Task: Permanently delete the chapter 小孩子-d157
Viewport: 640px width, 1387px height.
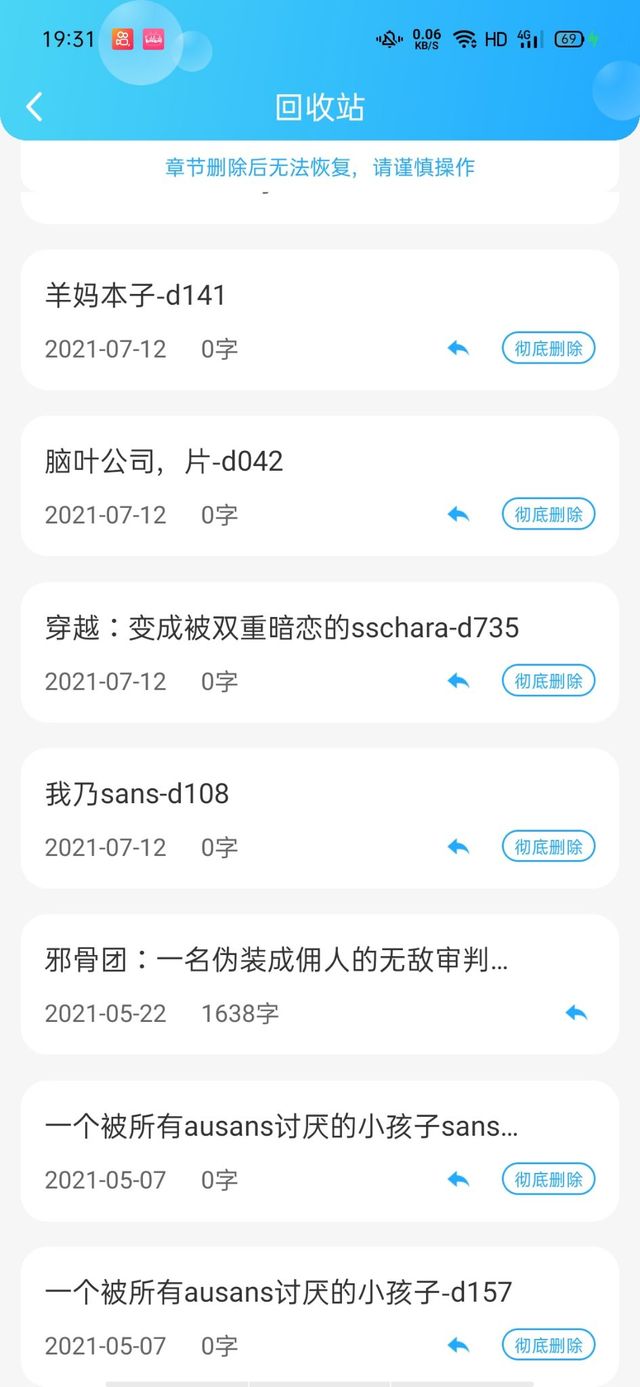Action: point(548,1345)
